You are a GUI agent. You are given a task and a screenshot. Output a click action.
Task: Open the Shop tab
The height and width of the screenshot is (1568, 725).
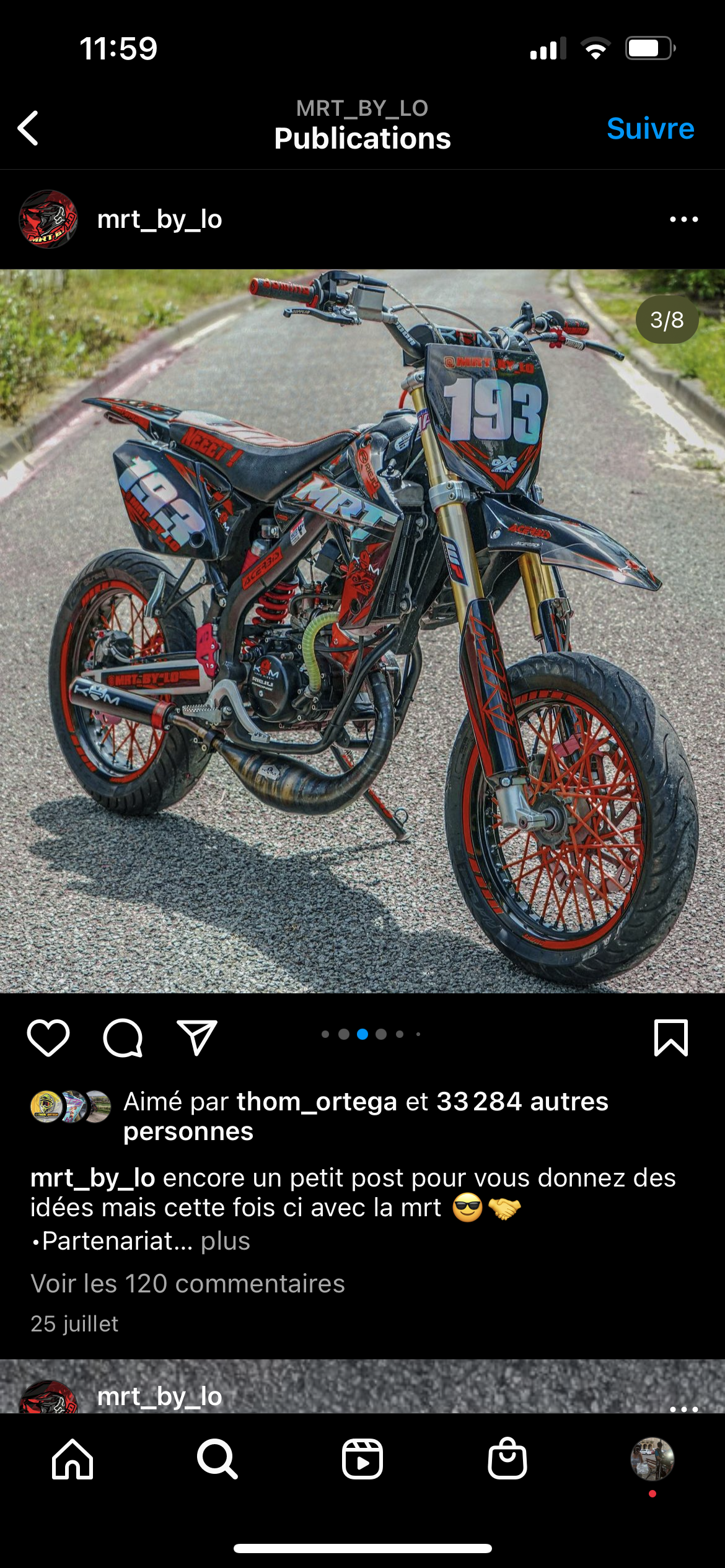pyautogui.click(x=507, y=1459)
